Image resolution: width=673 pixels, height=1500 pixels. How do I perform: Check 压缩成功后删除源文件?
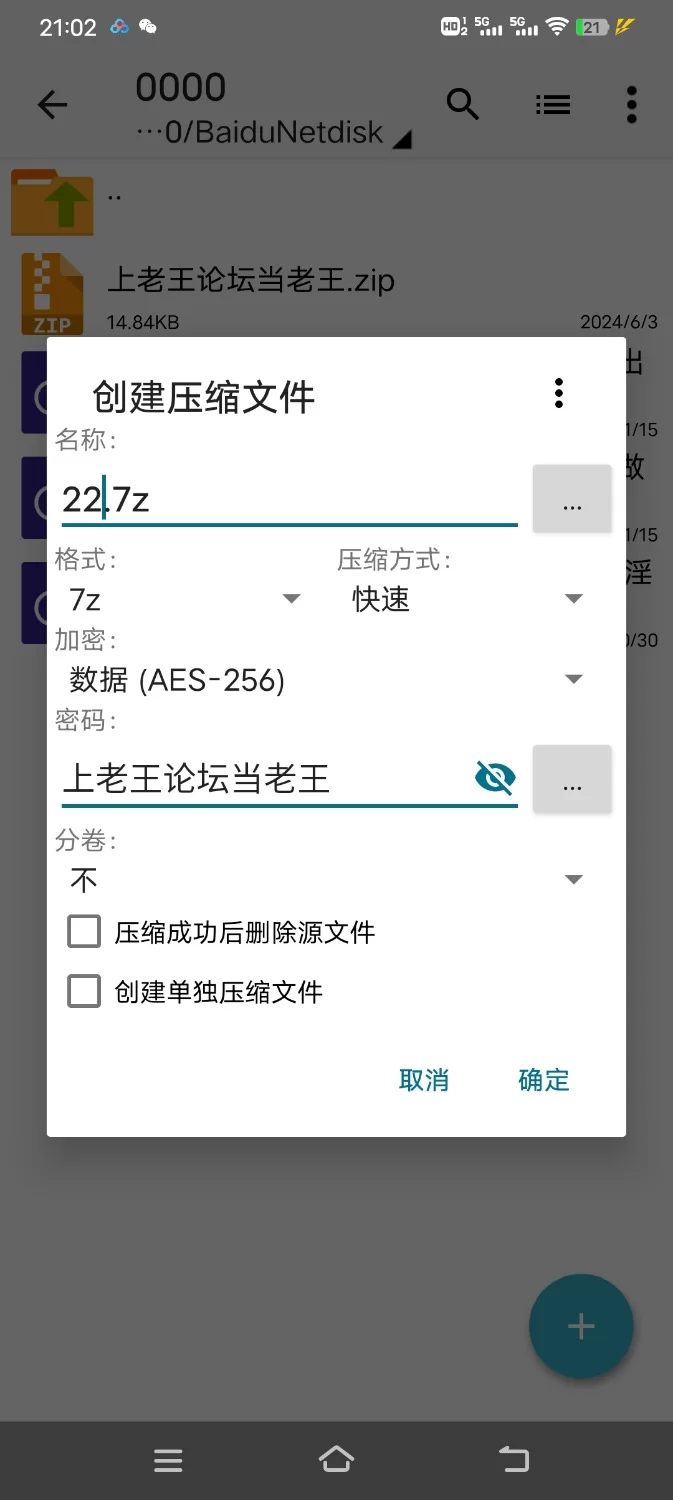click(85, 932)
